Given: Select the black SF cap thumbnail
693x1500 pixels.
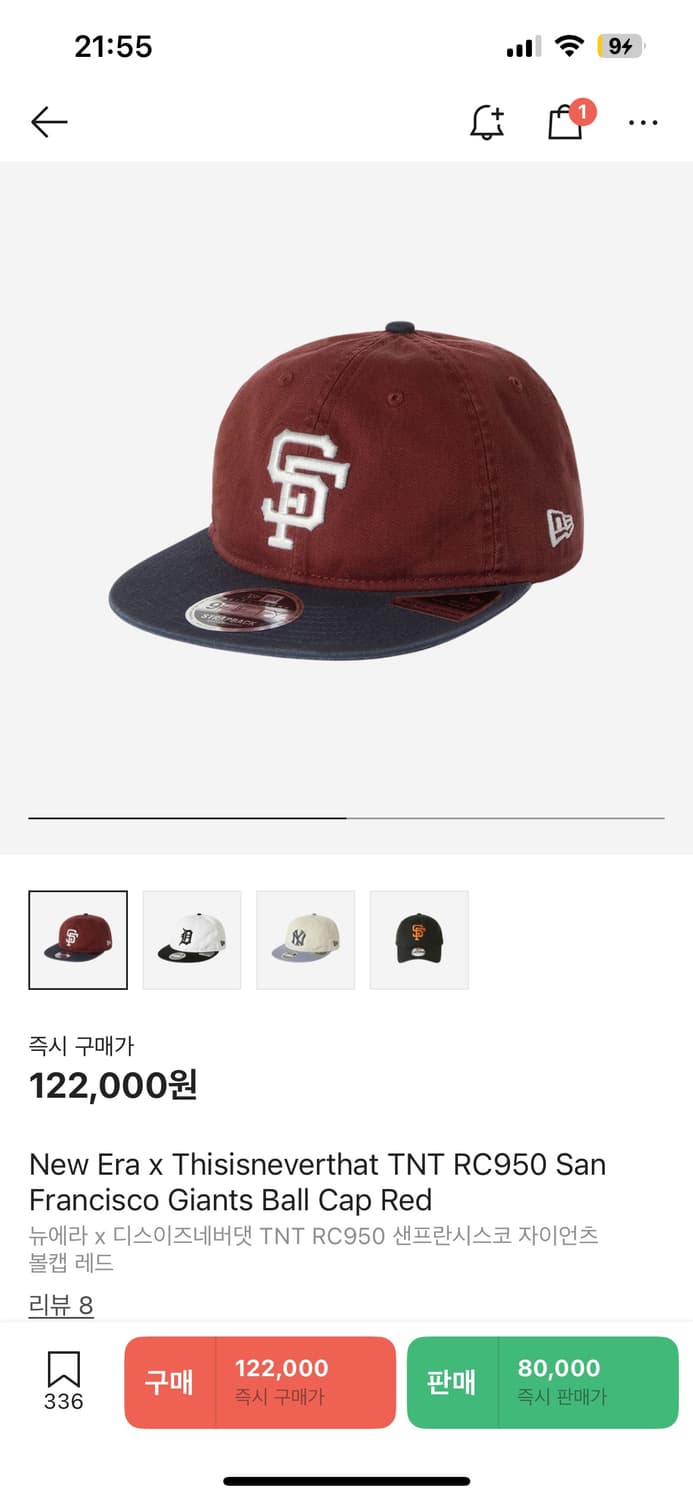Looking at the screenshot, I should tap(419, 940).
